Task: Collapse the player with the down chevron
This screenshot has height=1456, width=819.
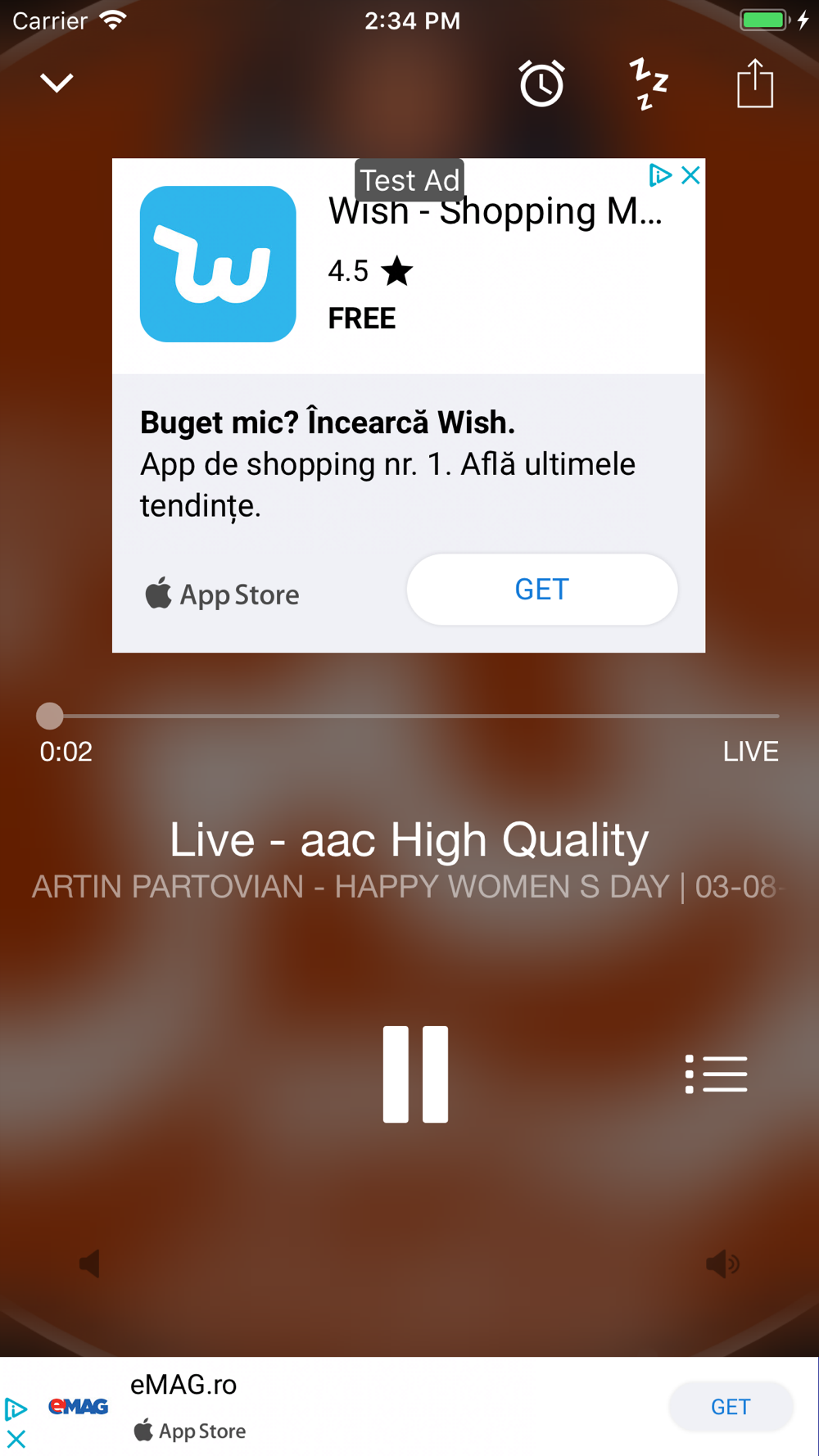Action: [57, 83]
